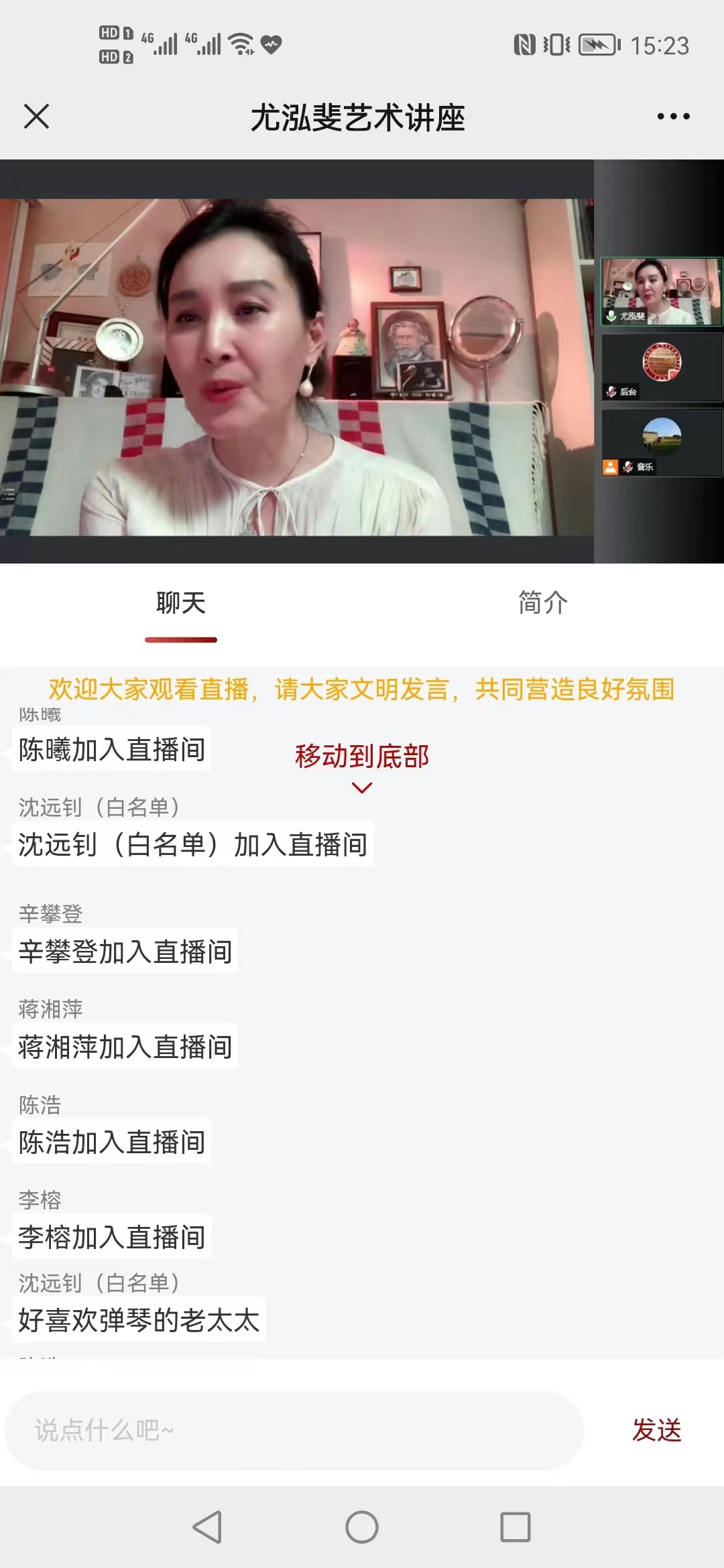724x1568 pixels.
Task: Switch to the 简介 tab
Action: click(x=542, y=602)
